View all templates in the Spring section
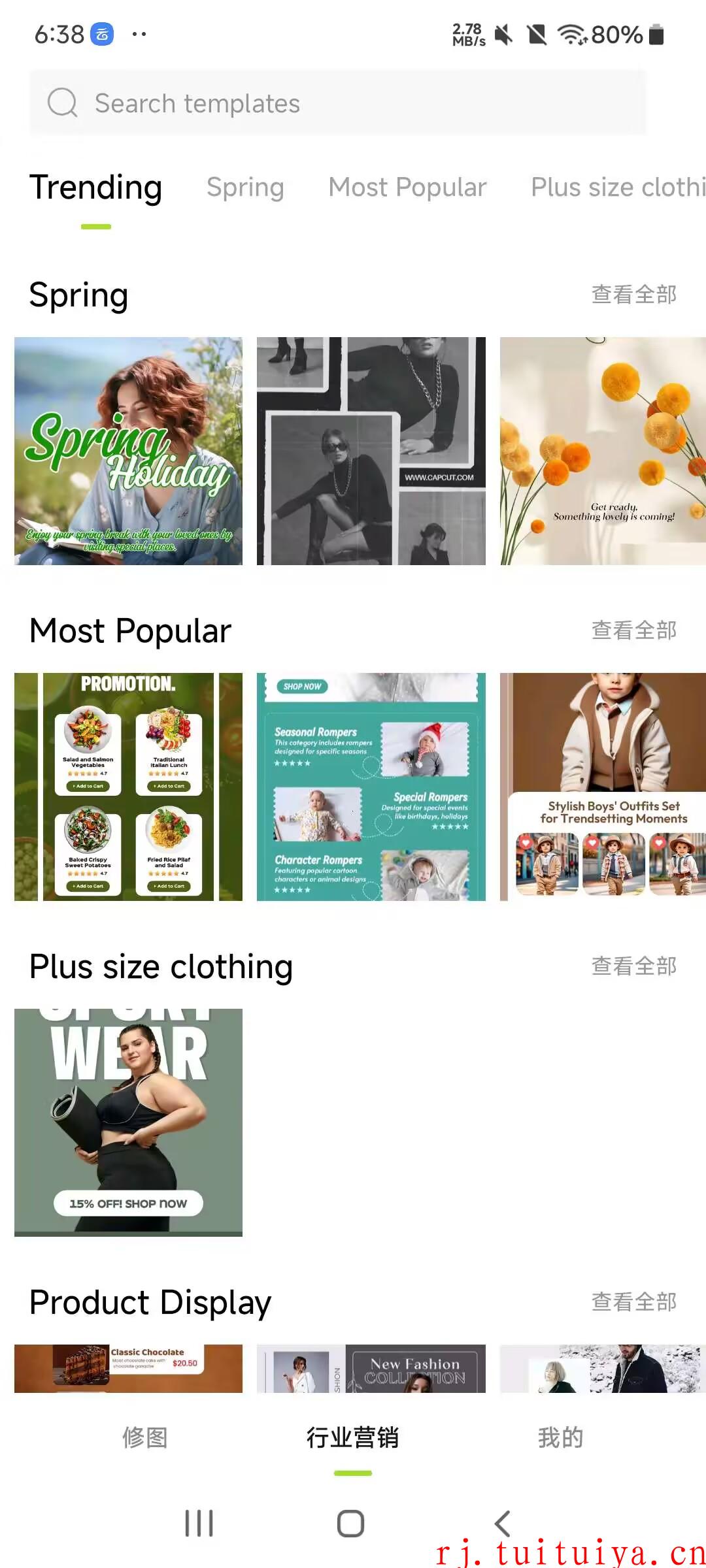Viewport: 706px width, 1568px height. tap(633, 295)
